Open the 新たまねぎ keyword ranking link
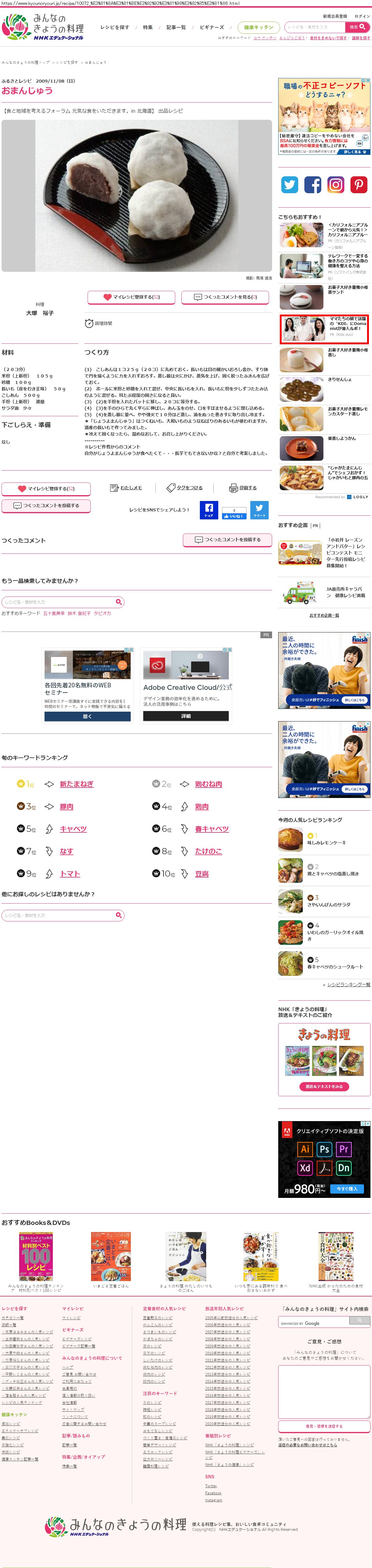Image resolution: width=372 pixels, height=1568 pixels. tap(77, 784)
